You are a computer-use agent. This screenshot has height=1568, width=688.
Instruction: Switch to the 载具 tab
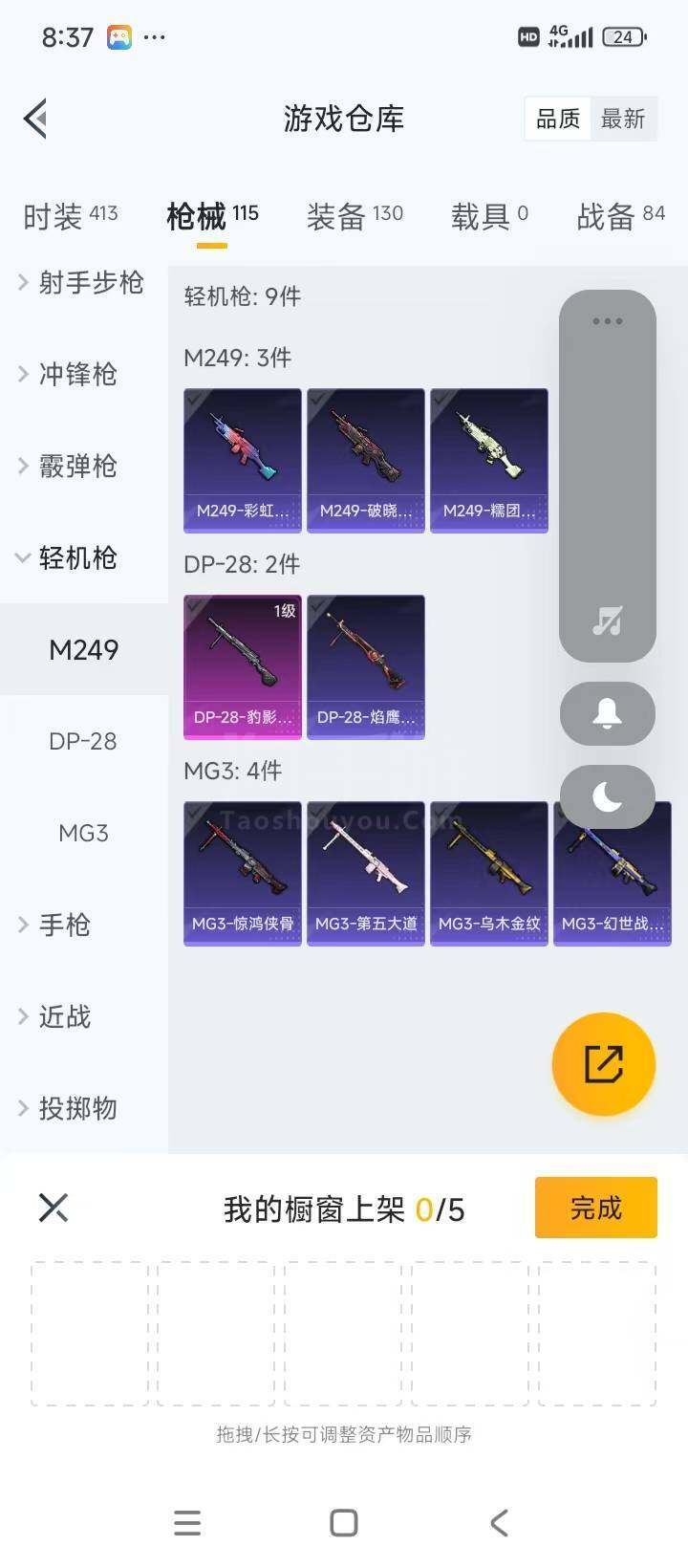coord(488,216)
